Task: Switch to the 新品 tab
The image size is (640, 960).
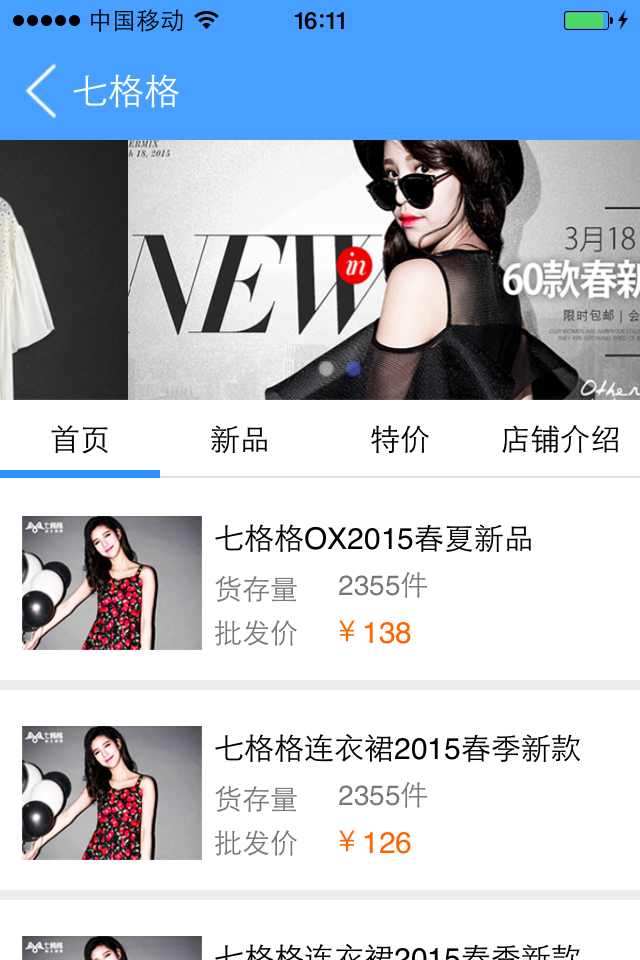Action: 240,440
